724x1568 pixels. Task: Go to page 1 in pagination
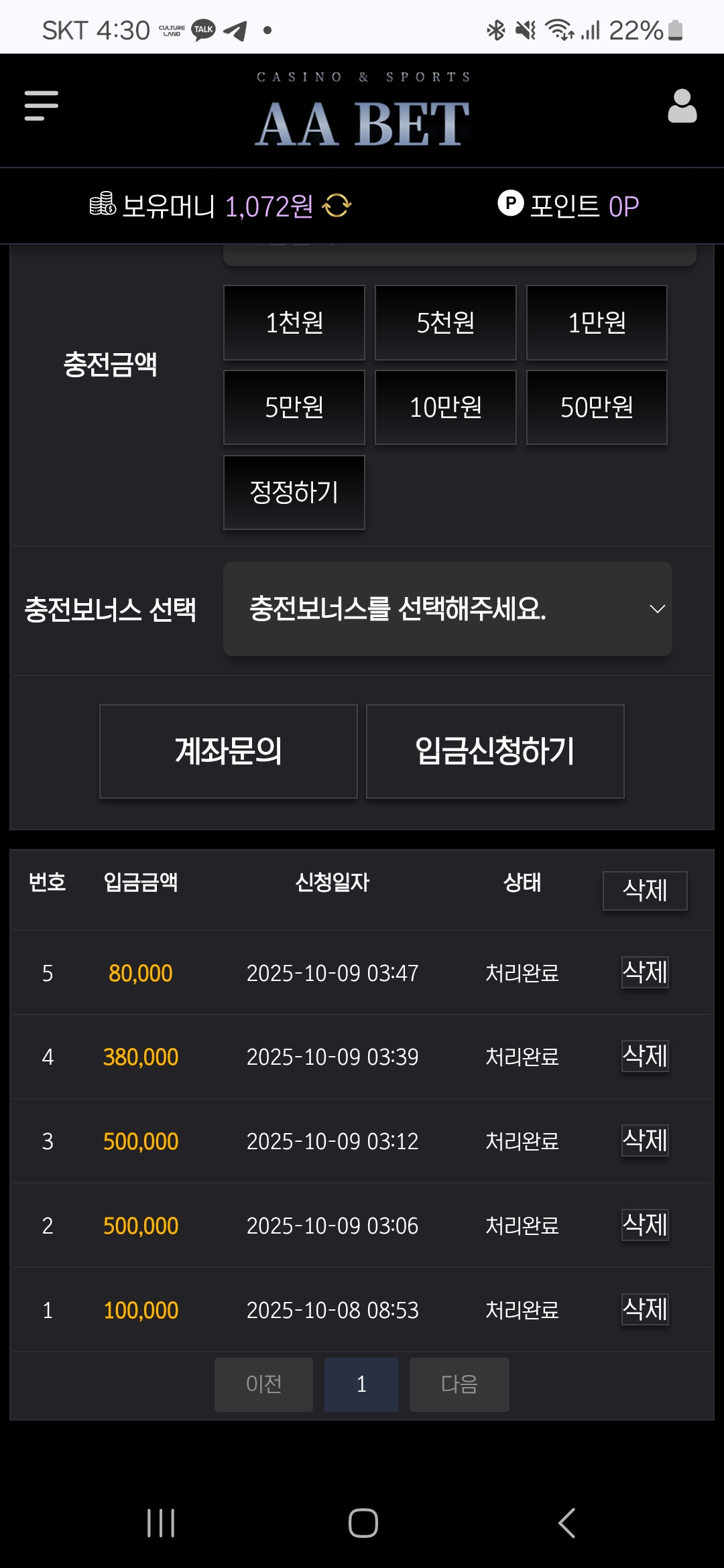[x=361, y=1384]
